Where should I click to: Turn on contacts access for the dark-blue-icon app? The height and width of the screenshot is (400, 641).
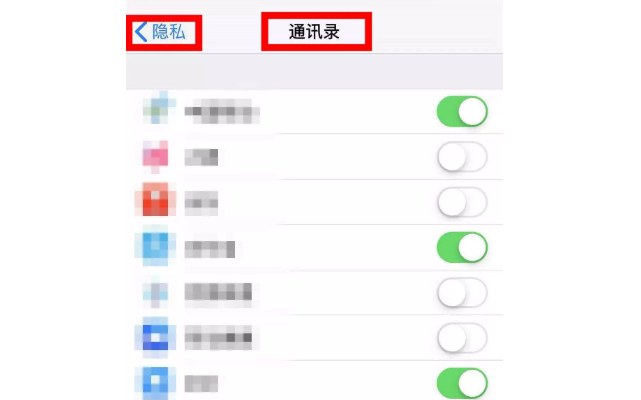462,337
